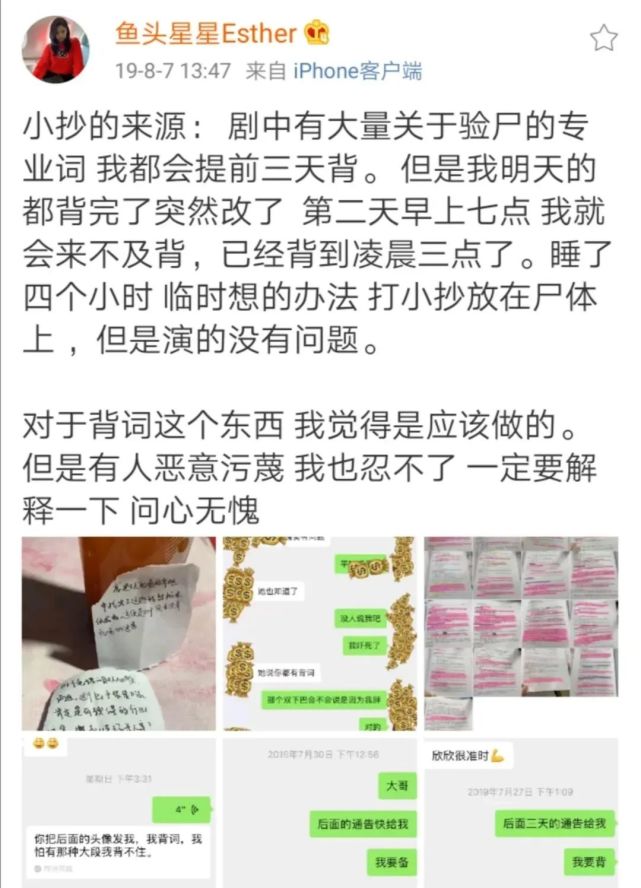View the chat screenshot with the voice message

(x=119, y=810)
